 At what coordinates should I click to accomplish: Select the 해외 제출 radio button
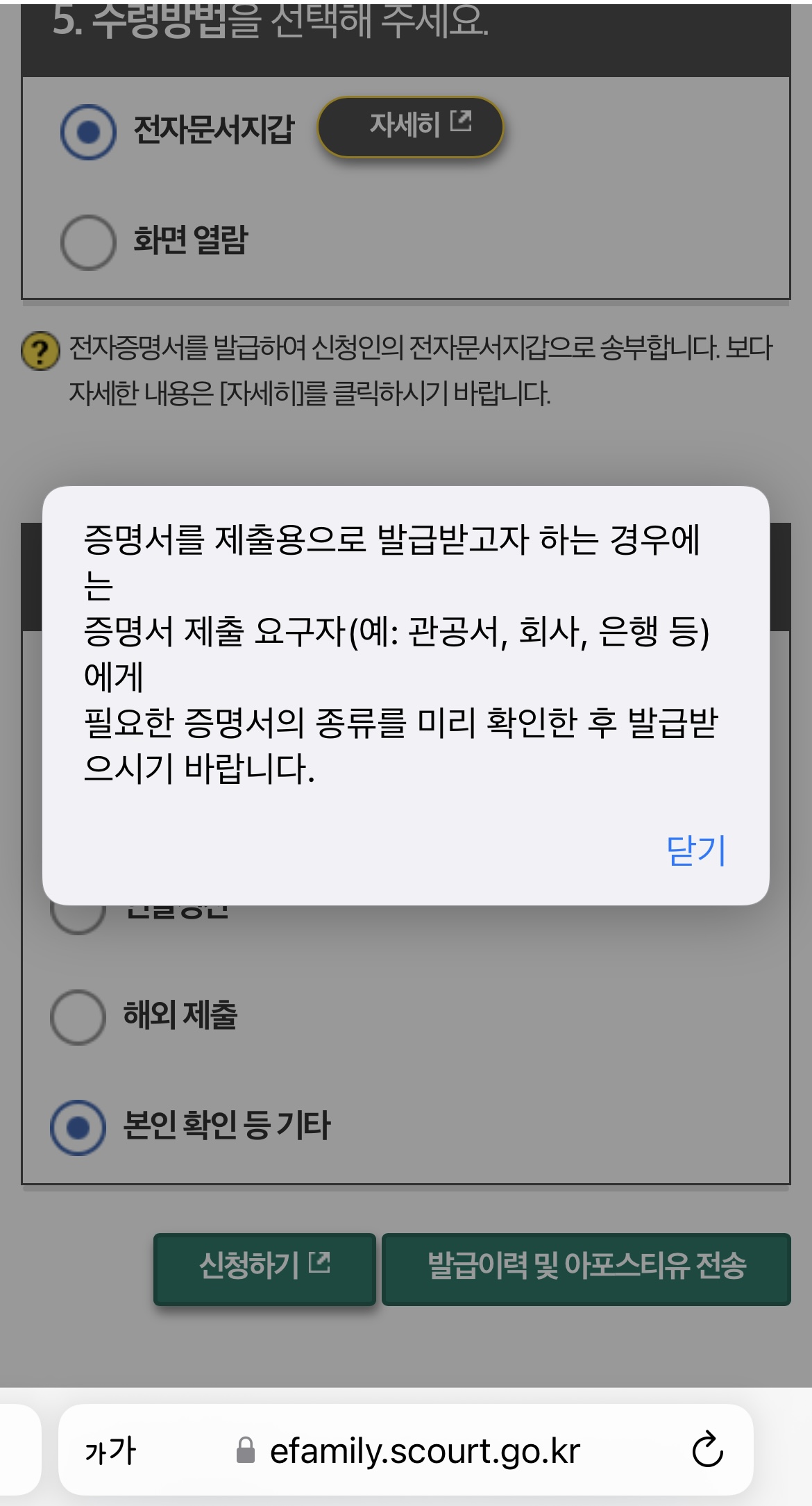[78, 1016]
